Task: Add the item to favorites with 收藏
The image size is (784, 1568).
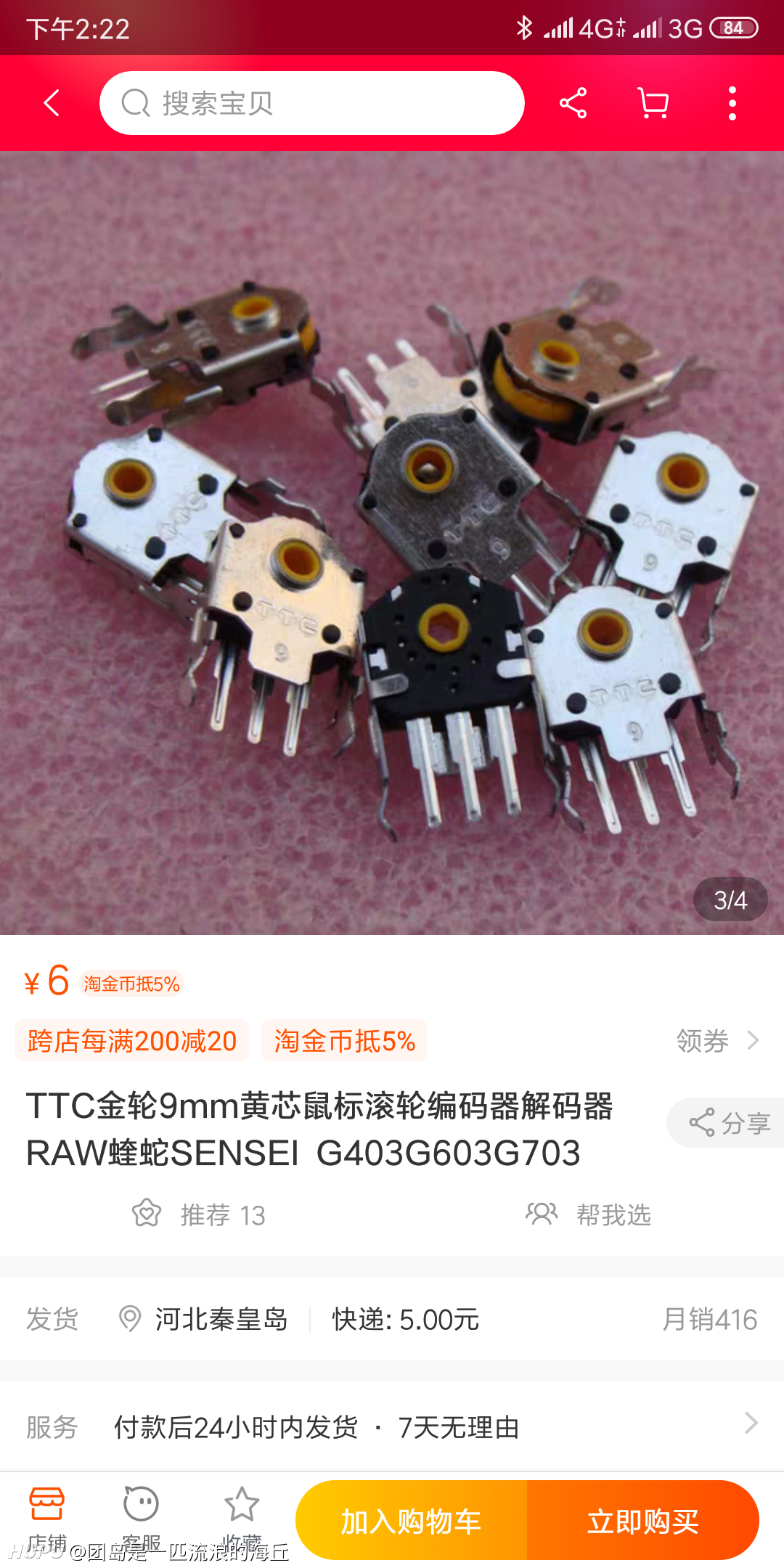Action: [x=242, y=1519]
